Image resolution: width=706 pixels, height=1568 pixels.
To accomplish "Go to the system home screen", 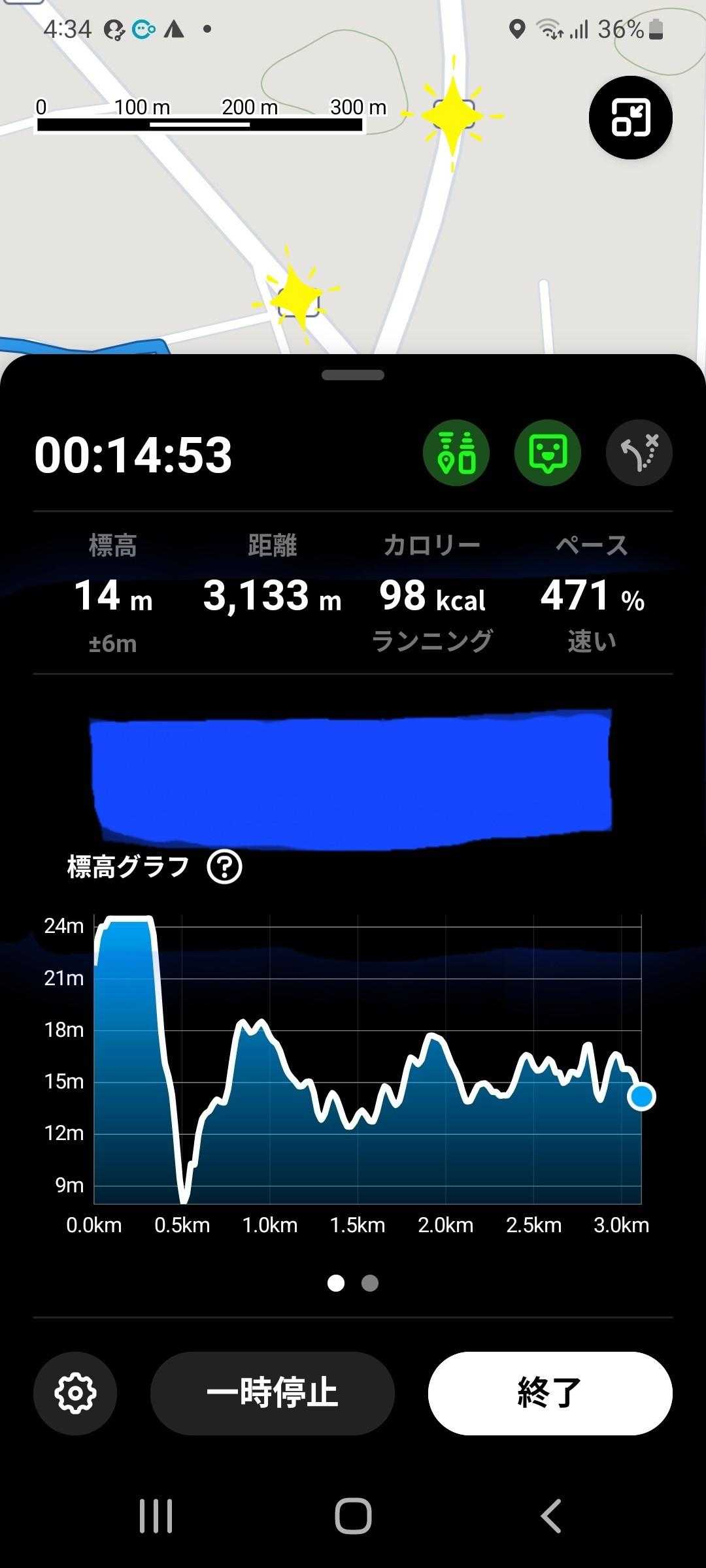I will click(353, 1515).
